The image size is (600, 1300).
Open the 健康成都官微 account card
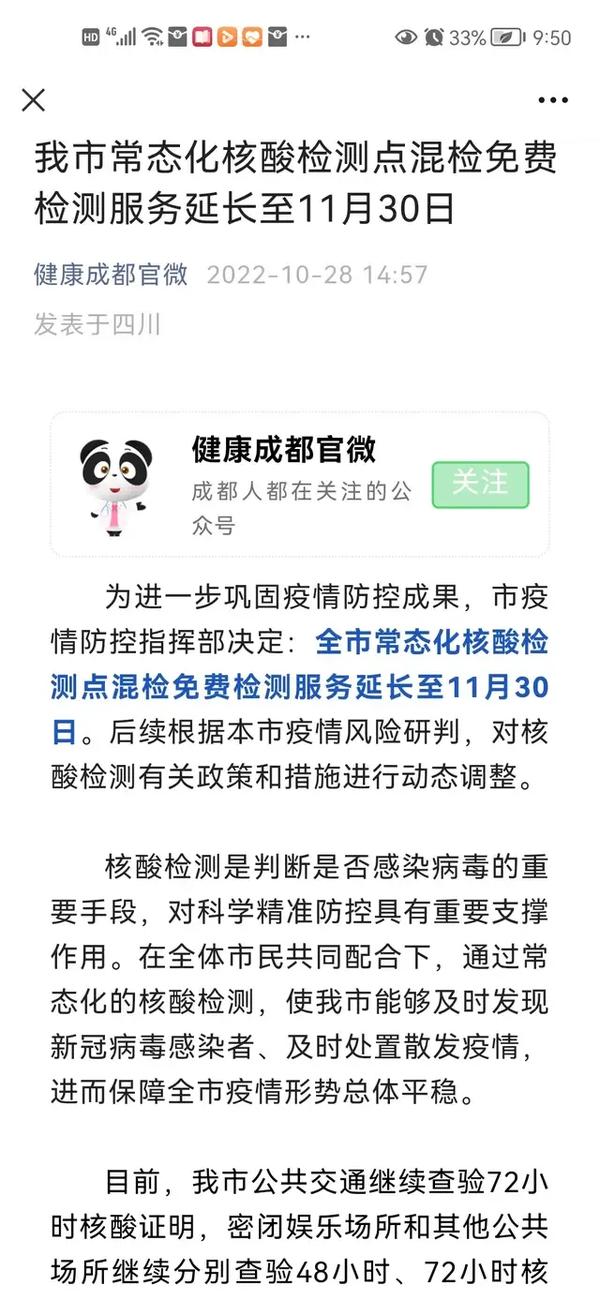pos(283,450)
